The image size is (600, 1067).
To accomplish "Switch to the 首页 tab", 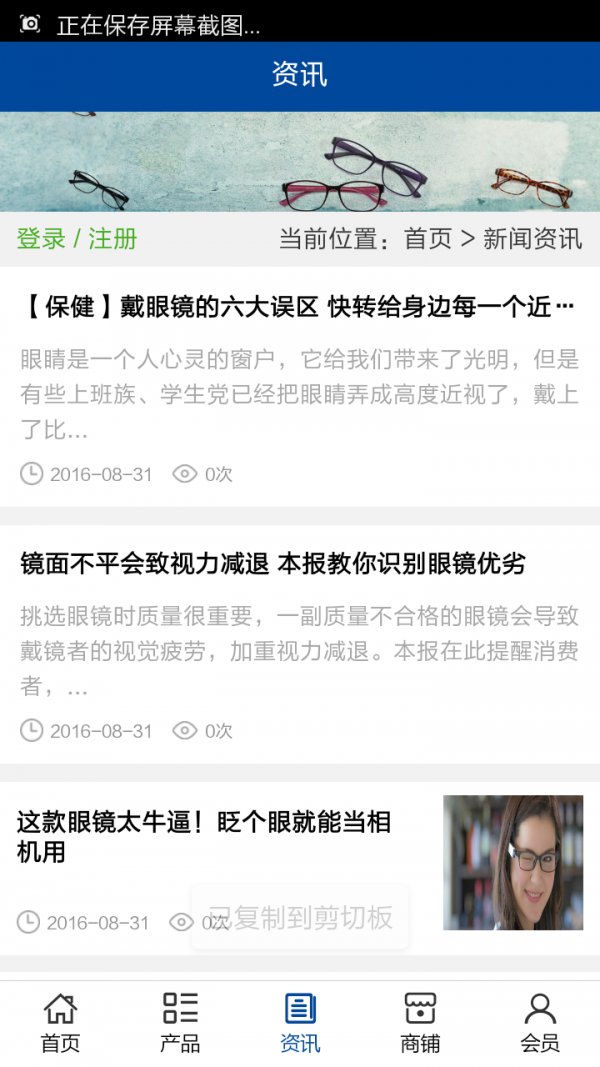I will pyautogui.click(x=60, y=1023).
